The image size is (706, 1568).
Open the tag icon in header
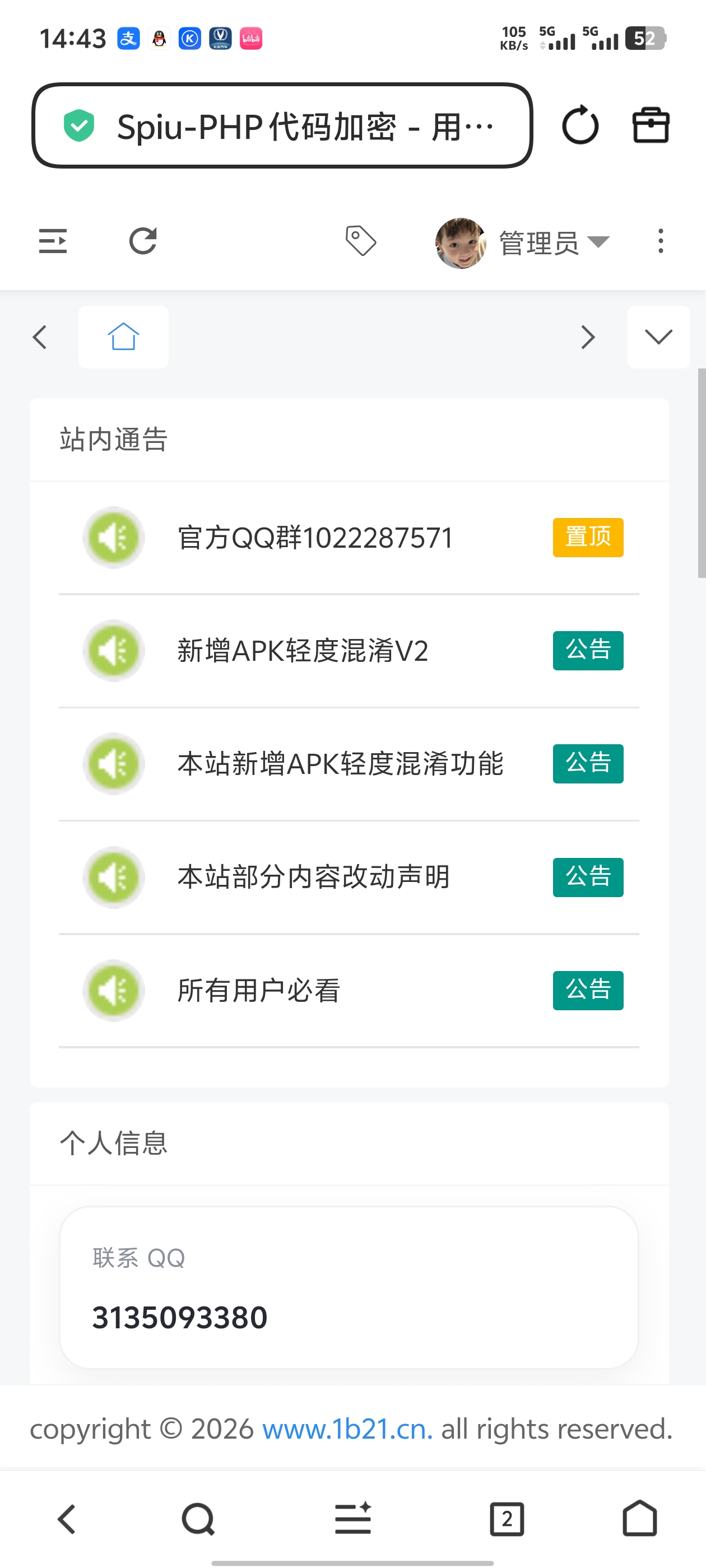pyautogui.click(x=361, y=241)
